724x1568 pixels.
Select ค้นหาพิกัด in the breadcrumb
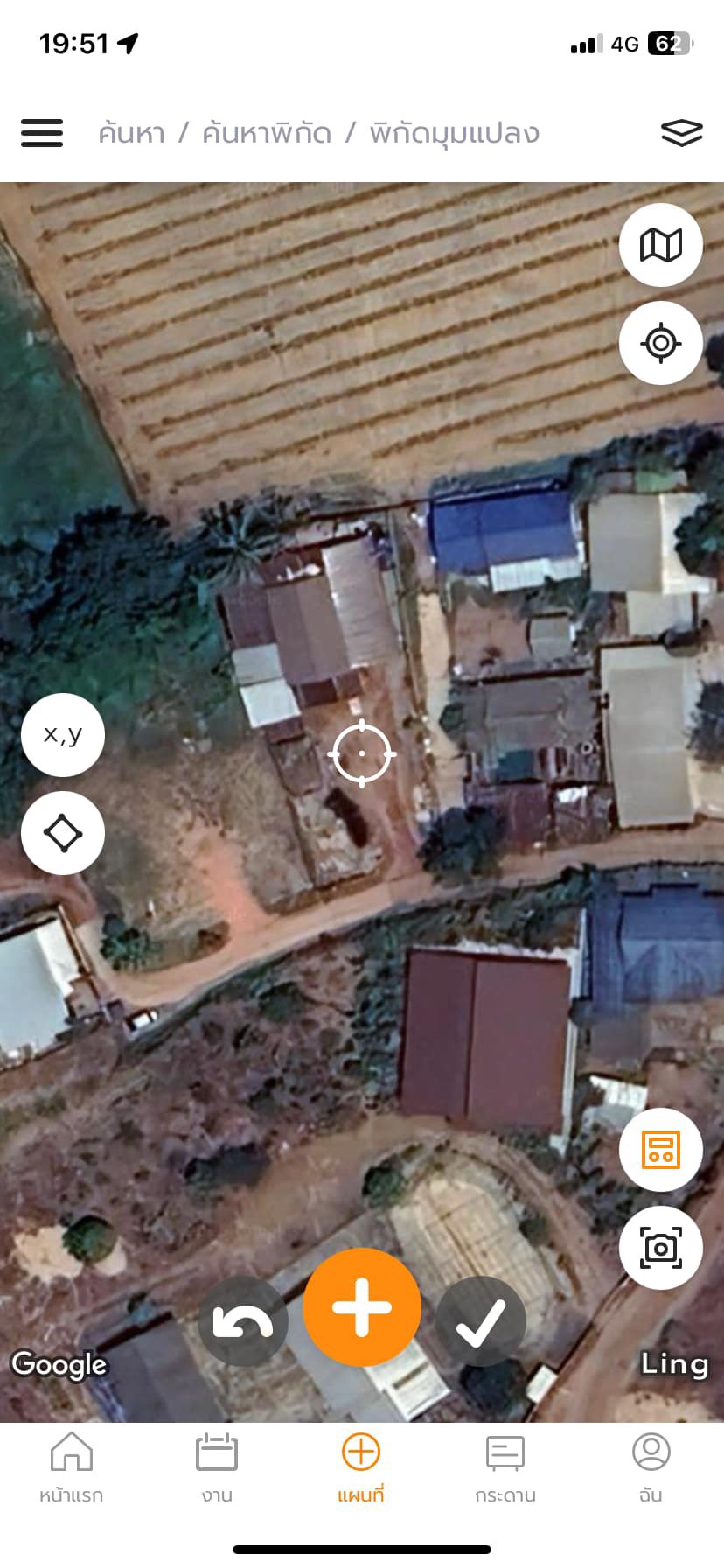tap(265, 133)
